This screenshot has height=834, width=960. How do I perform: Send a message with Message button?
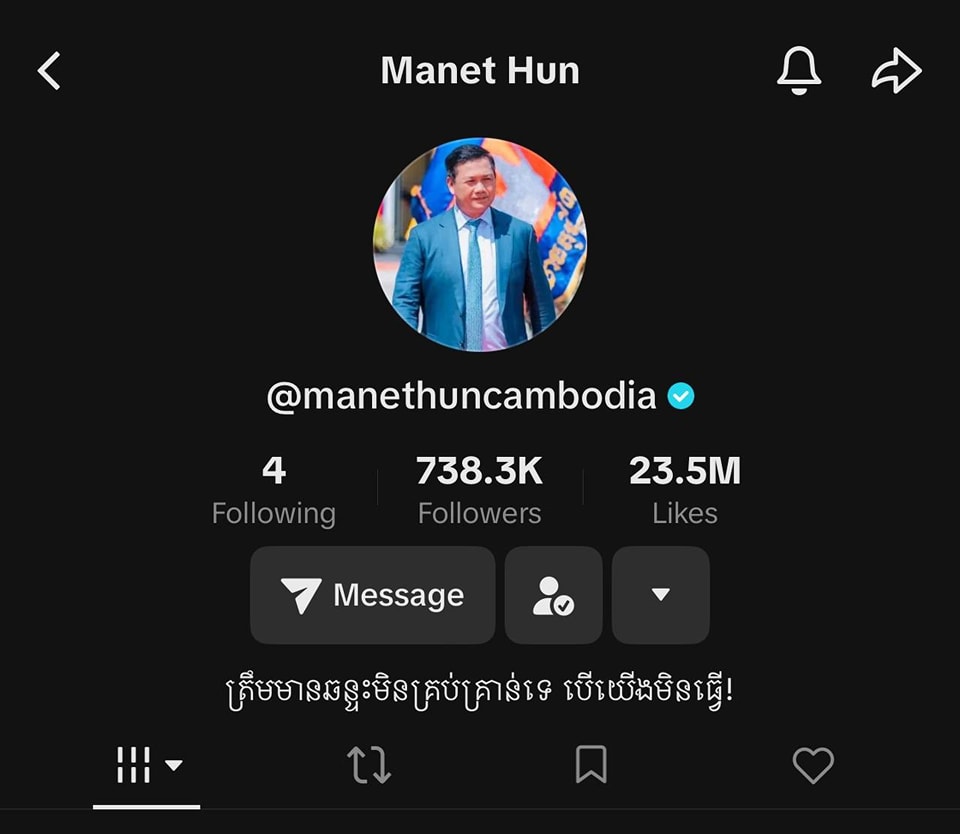pos(372,595)
